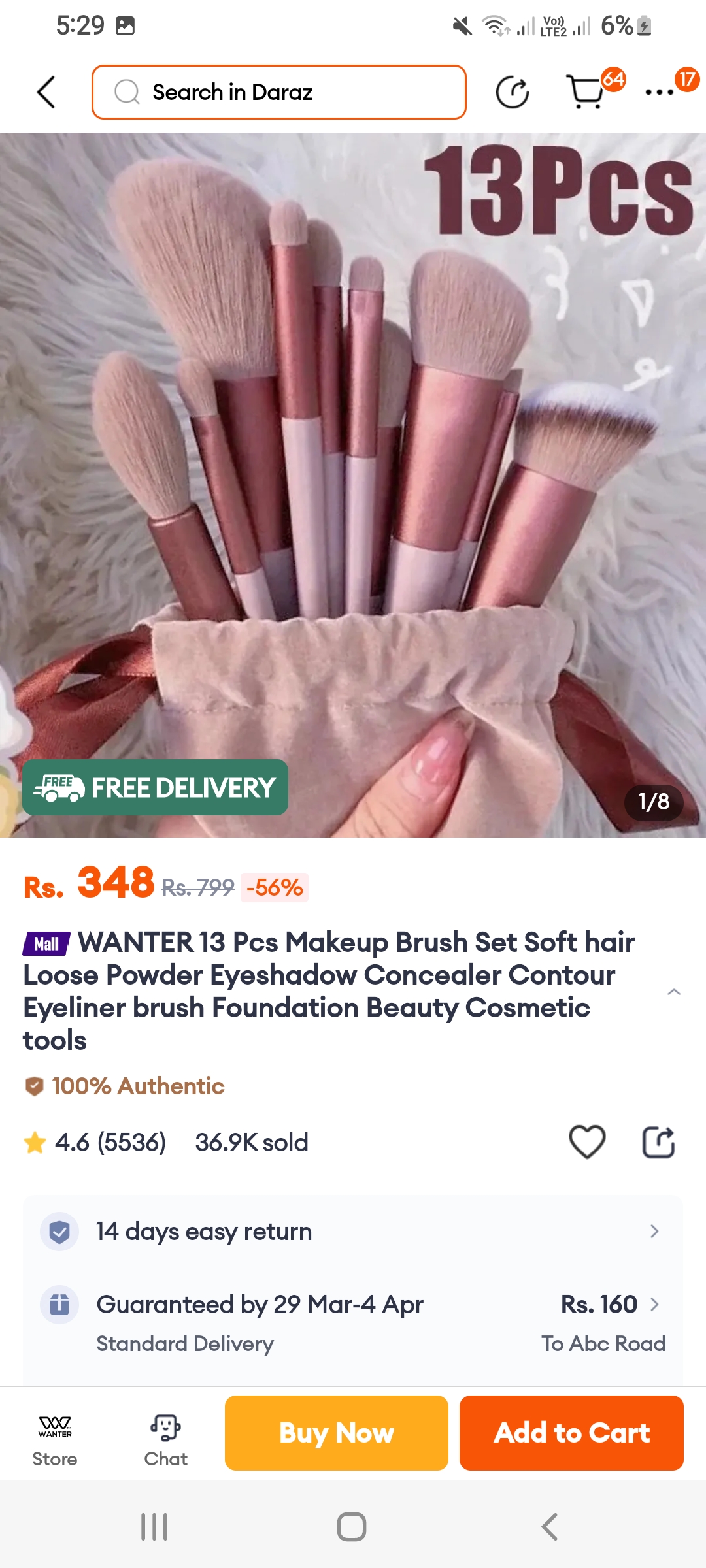Tap the Search in Daraz field
Viewport: 706px width, 1568px height.
coord(279,92)
